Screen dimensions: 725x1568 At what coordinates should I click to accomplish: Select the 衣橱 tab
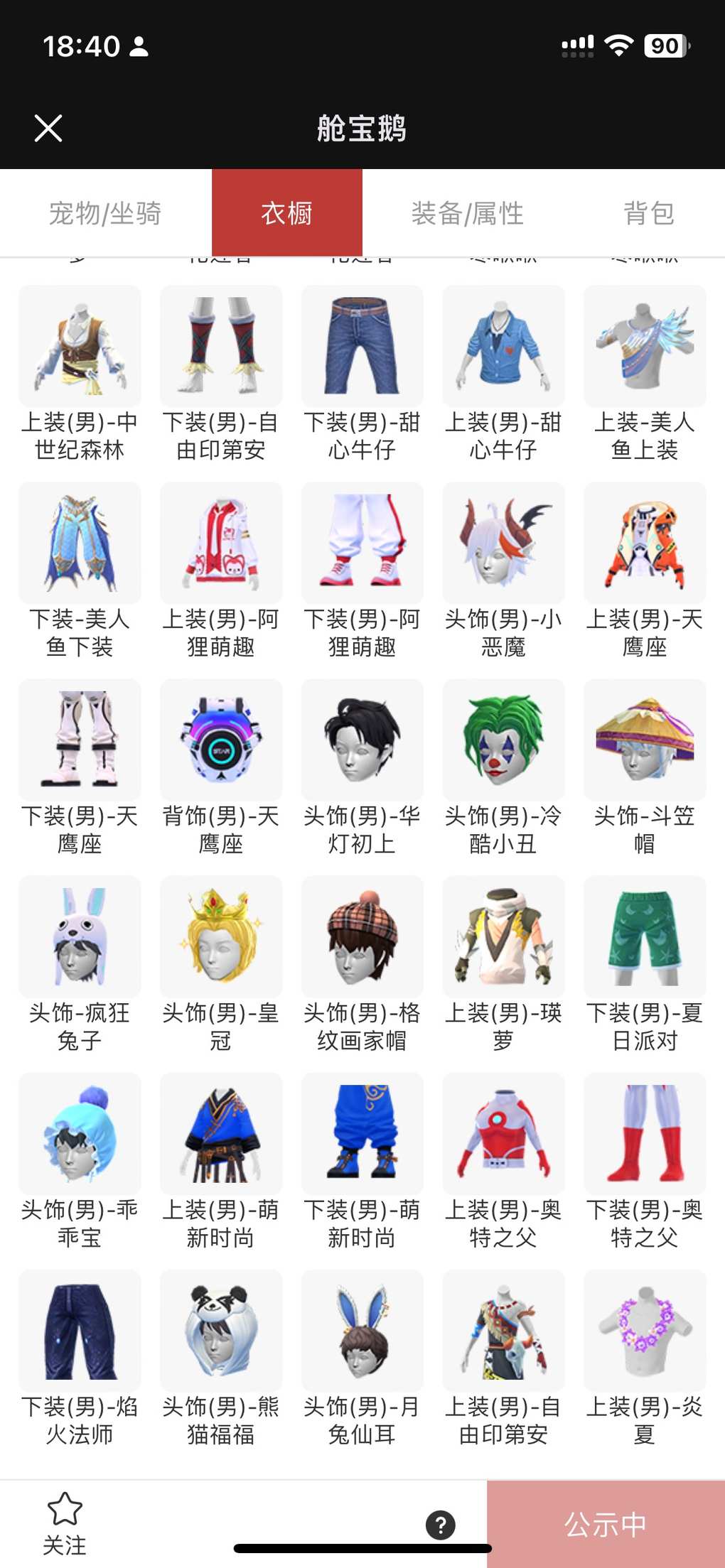tap(286, 213)
